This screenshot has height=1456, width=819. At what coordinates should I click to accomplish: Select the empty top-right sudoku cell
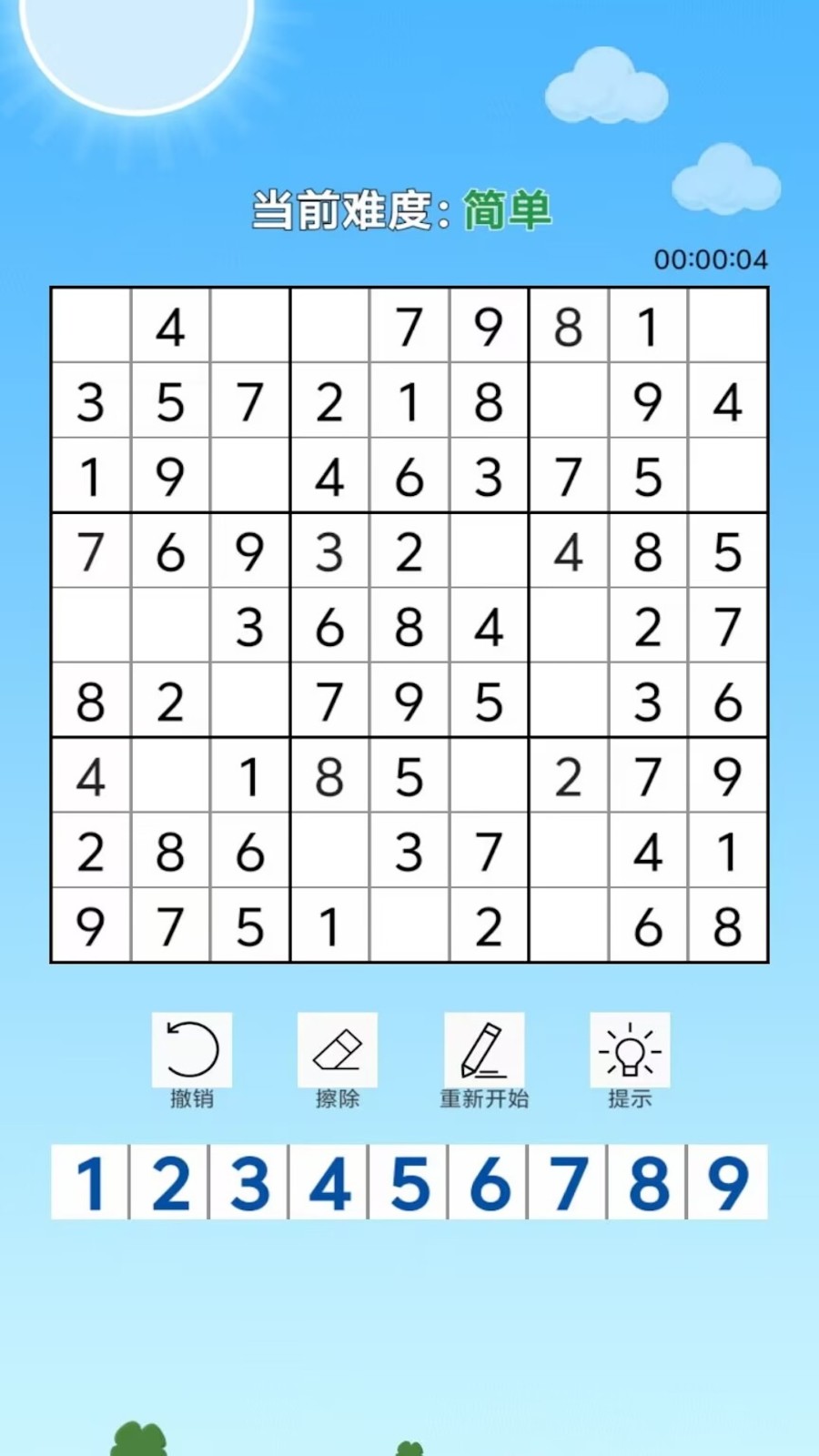(x=728, y=327)
